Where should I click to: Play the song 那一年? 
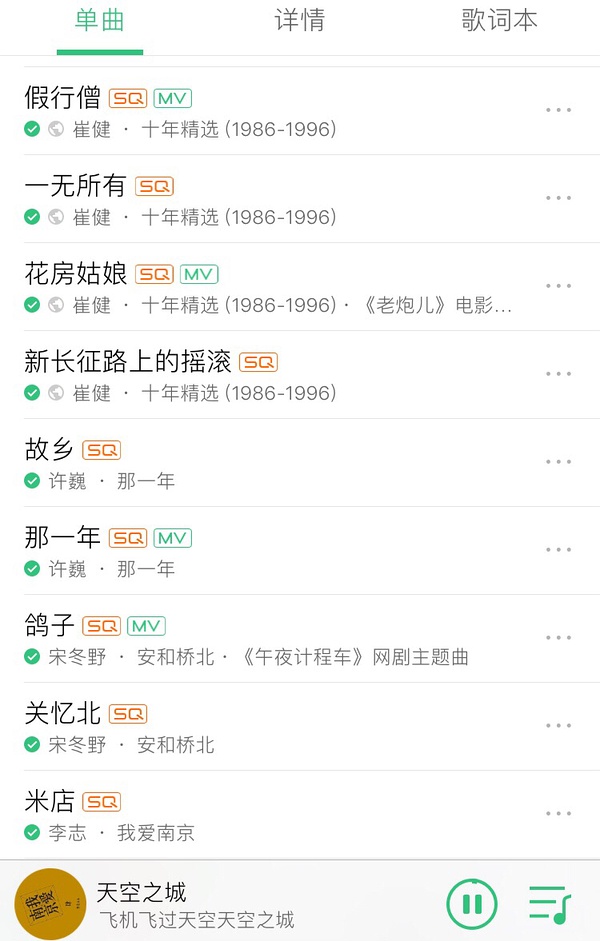(63, 538)
